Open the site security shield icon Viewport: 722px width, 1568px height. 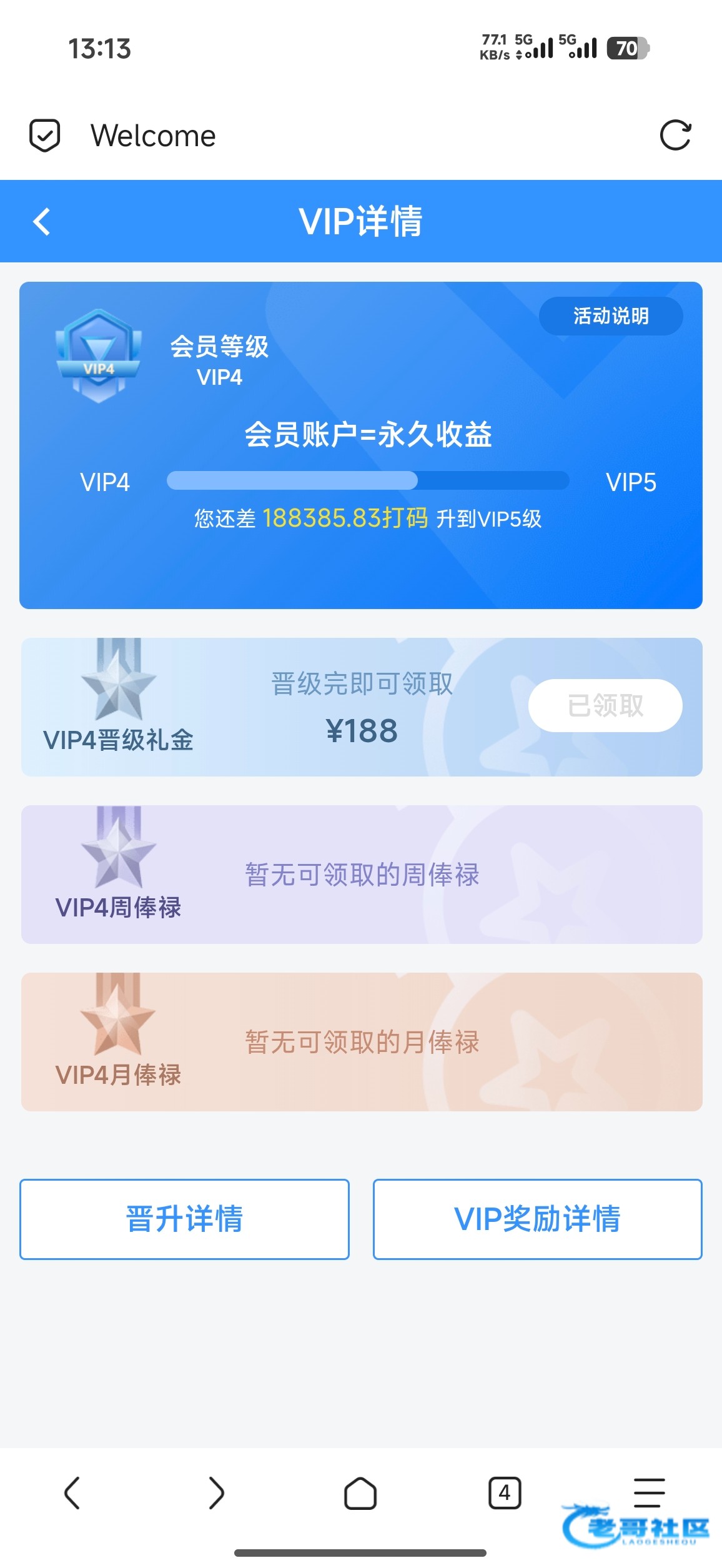coord(45,135)
